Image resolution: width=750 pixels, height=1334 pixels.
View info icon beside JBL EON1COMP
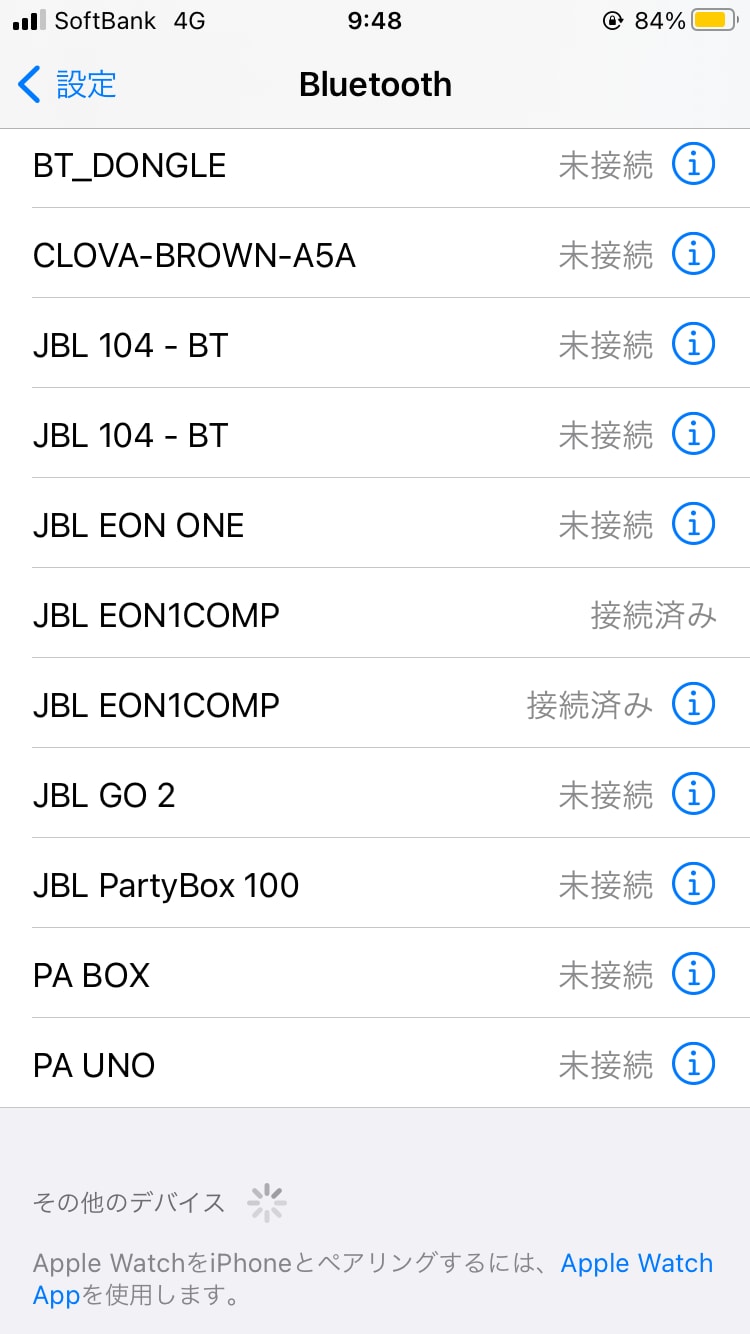tap(693, 704)
